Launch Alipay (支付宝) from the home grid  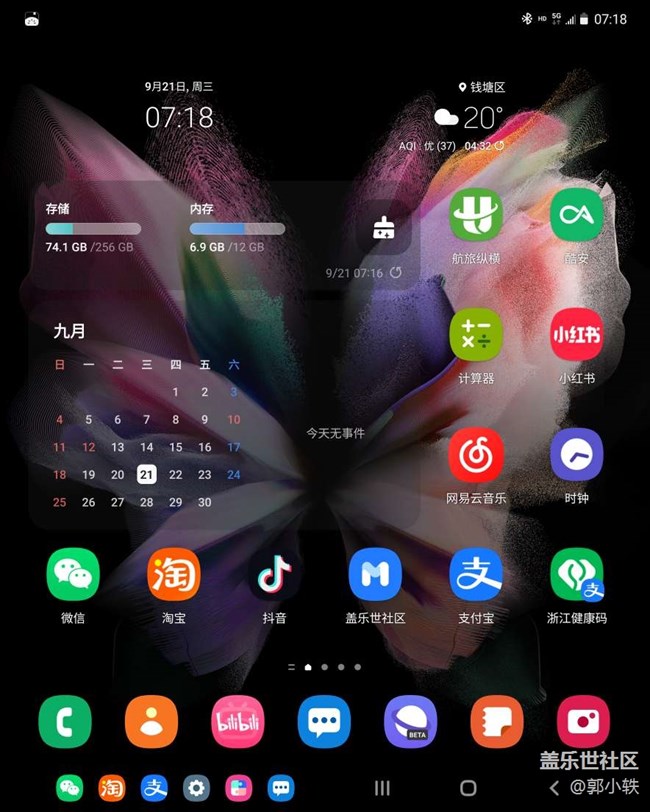[476, 575]
